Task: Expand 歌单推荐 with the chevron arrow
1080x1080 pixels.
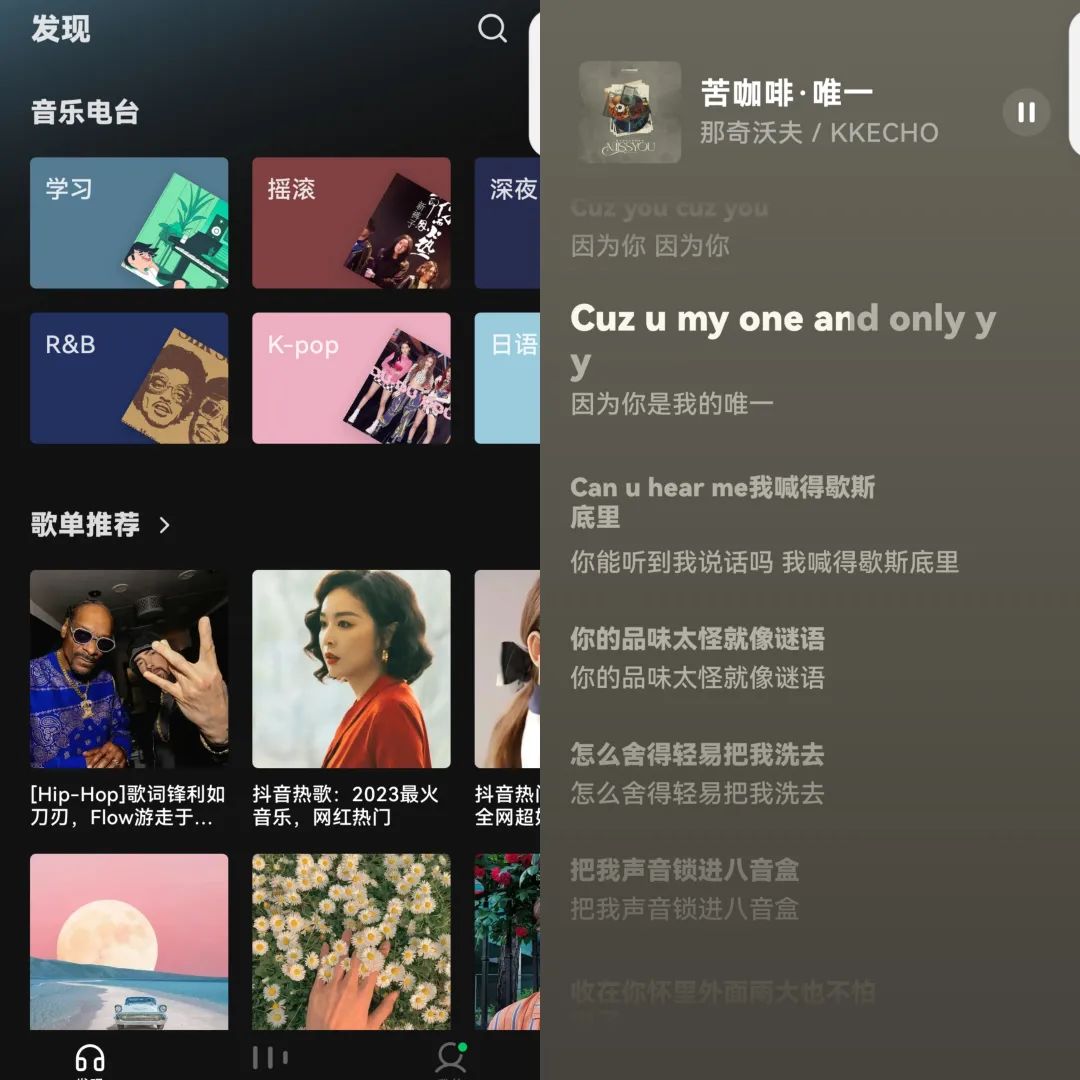Action: (165, 525)
